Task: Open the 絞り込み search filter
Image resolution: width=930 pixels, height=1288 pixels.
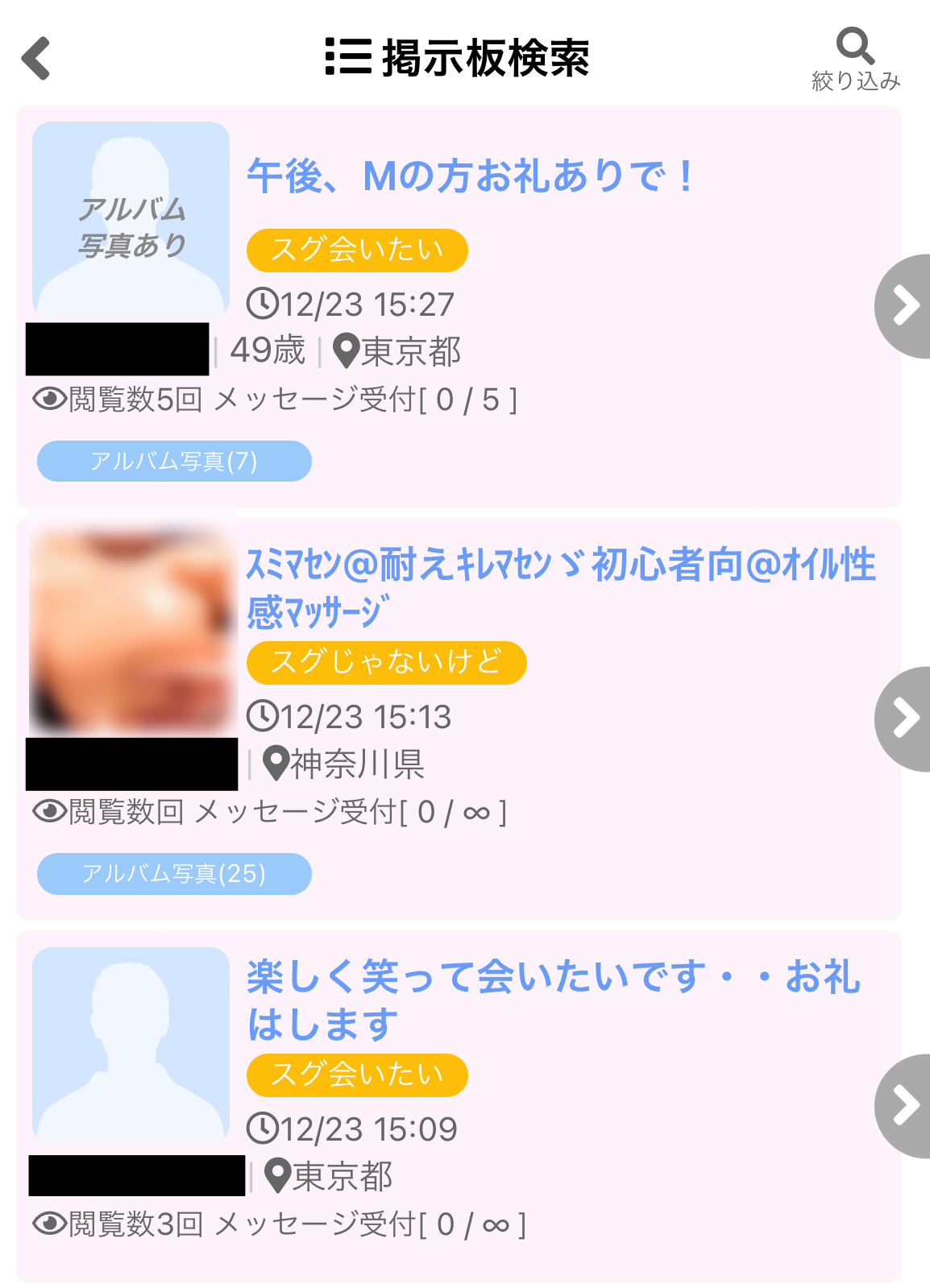Action: (855, 60)
